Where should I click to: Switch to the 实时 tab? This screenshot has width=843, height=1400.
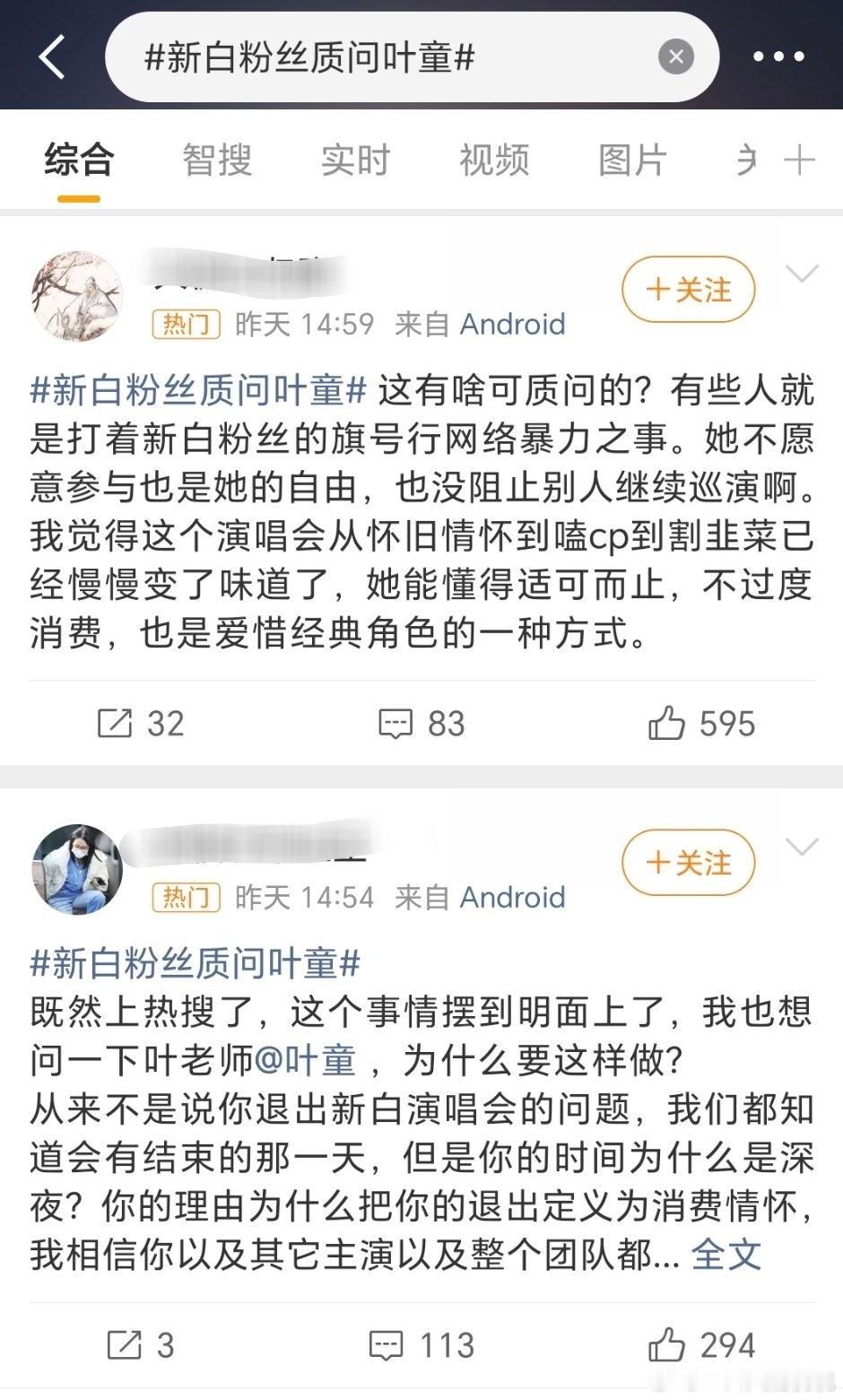pyautogui.click(x=355, y=160)
